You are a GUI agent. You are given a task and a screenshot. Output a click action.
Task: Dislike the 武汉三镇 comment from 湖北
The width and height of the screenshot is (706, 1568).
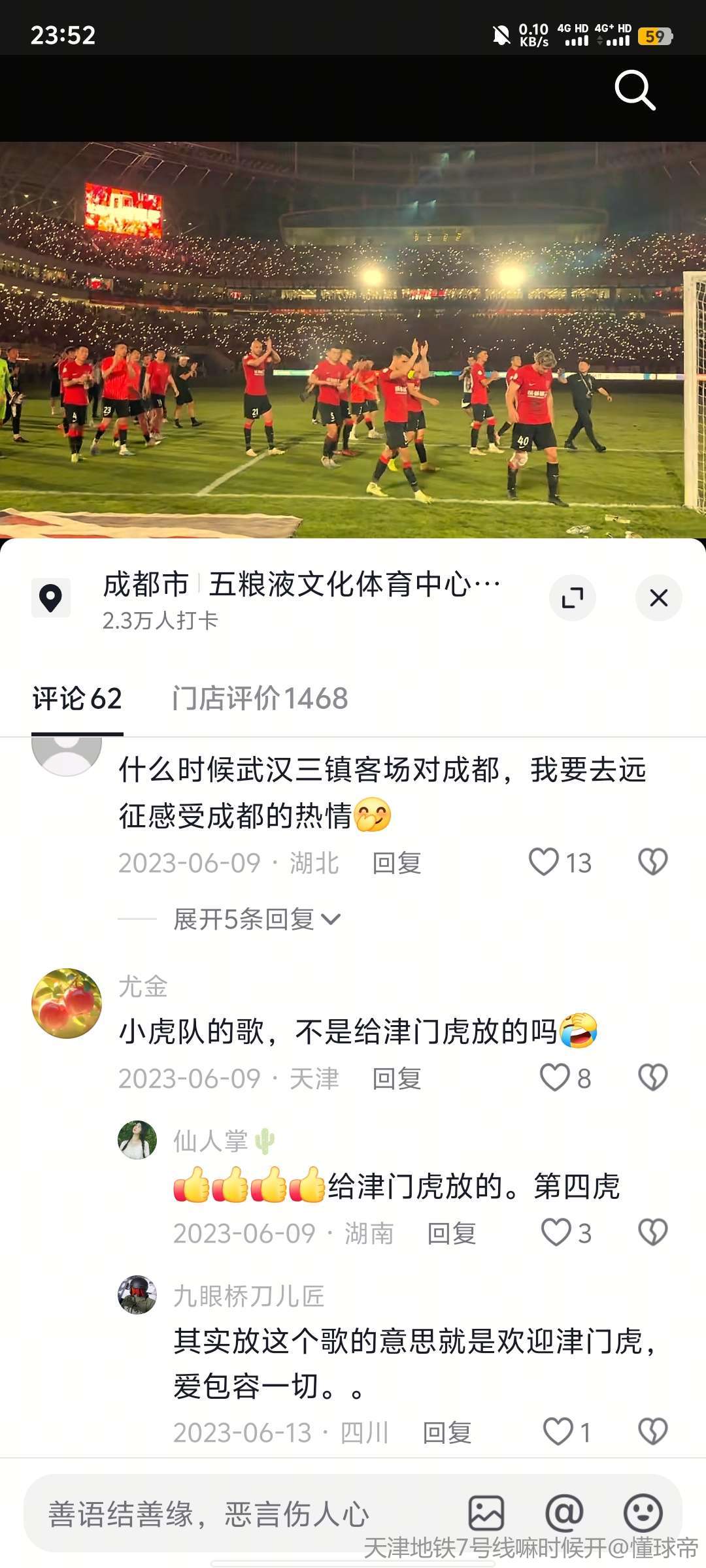652,862
